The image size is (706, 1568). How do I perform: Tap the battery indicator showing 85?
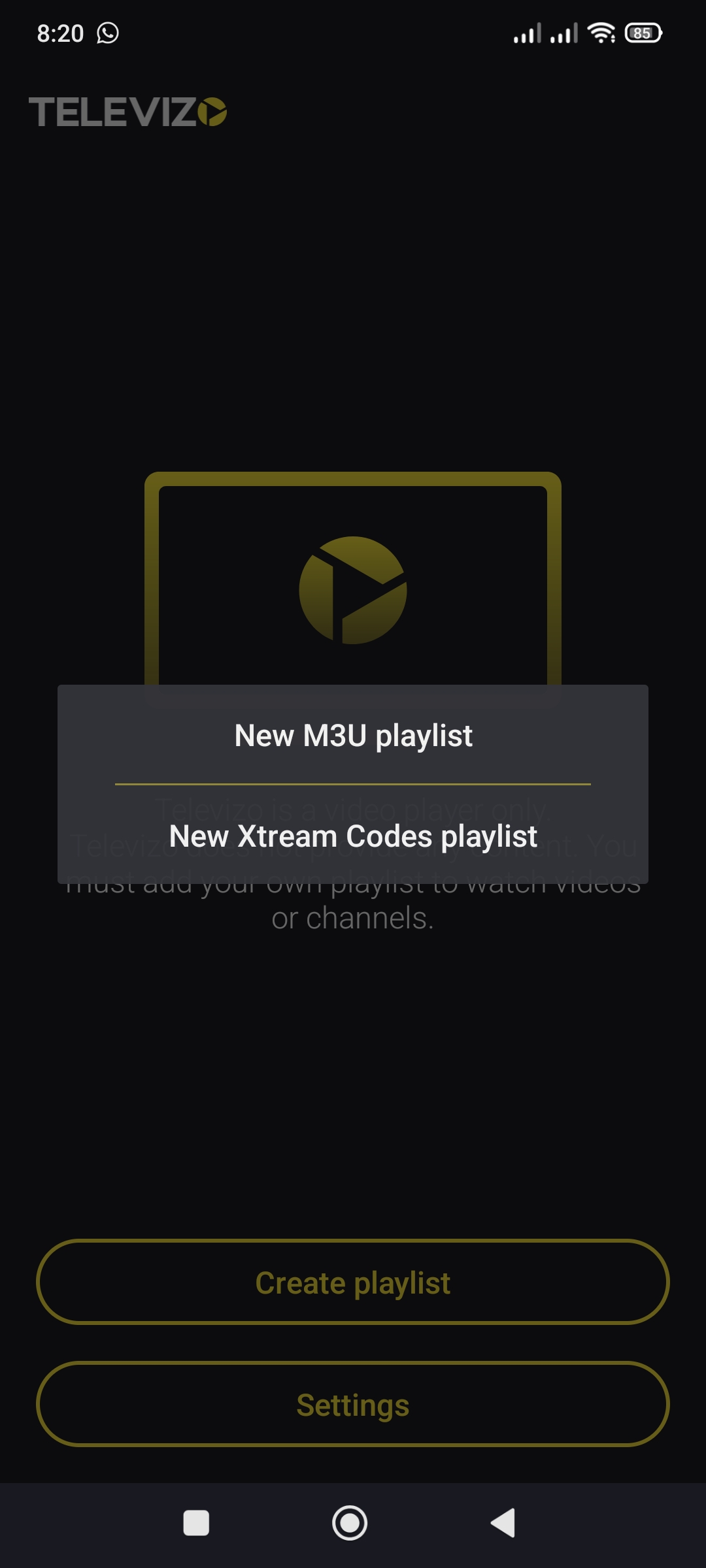pos(643,33)
